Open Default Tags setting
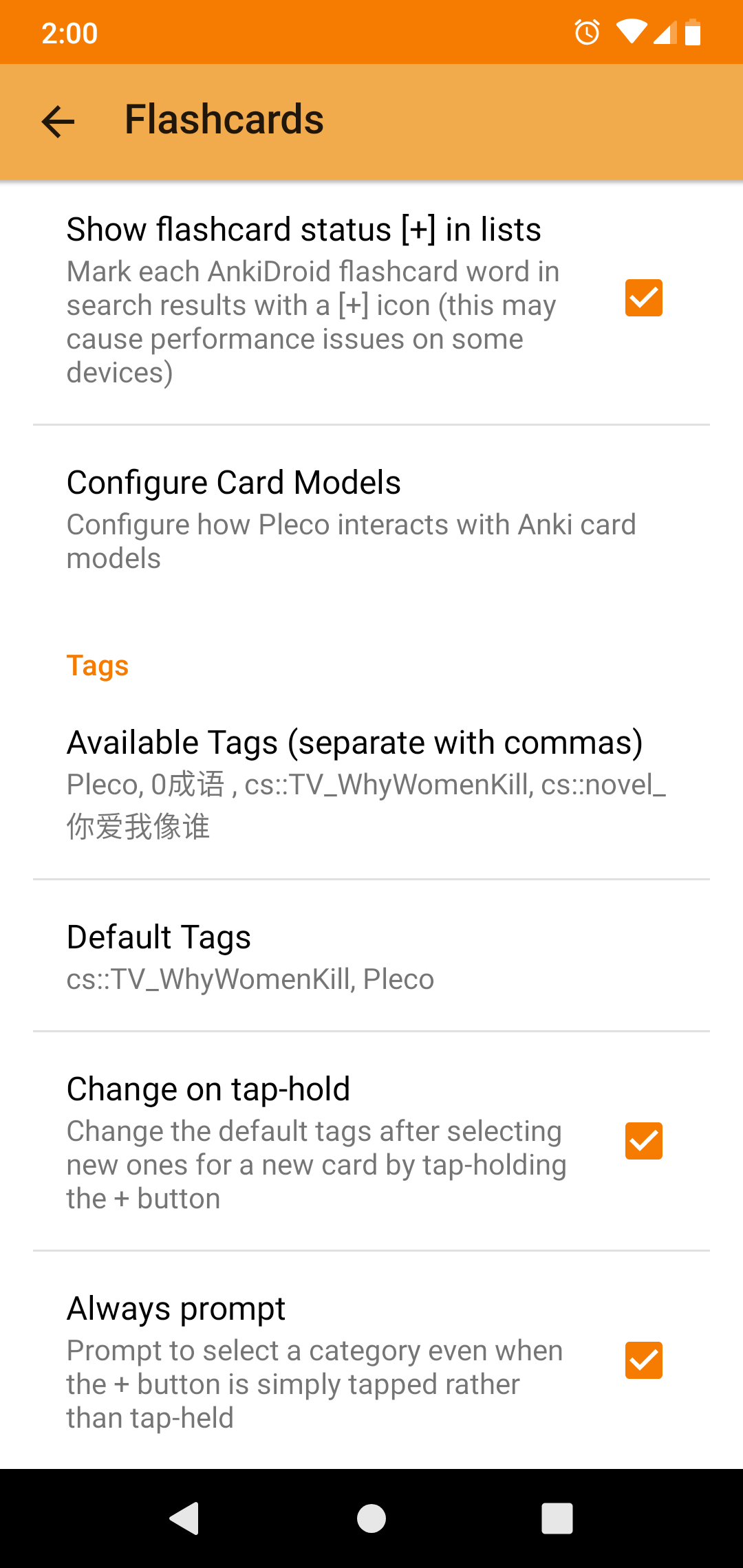Image resolution: width=743 pixels, height=1568 pixels. (371, 956)
